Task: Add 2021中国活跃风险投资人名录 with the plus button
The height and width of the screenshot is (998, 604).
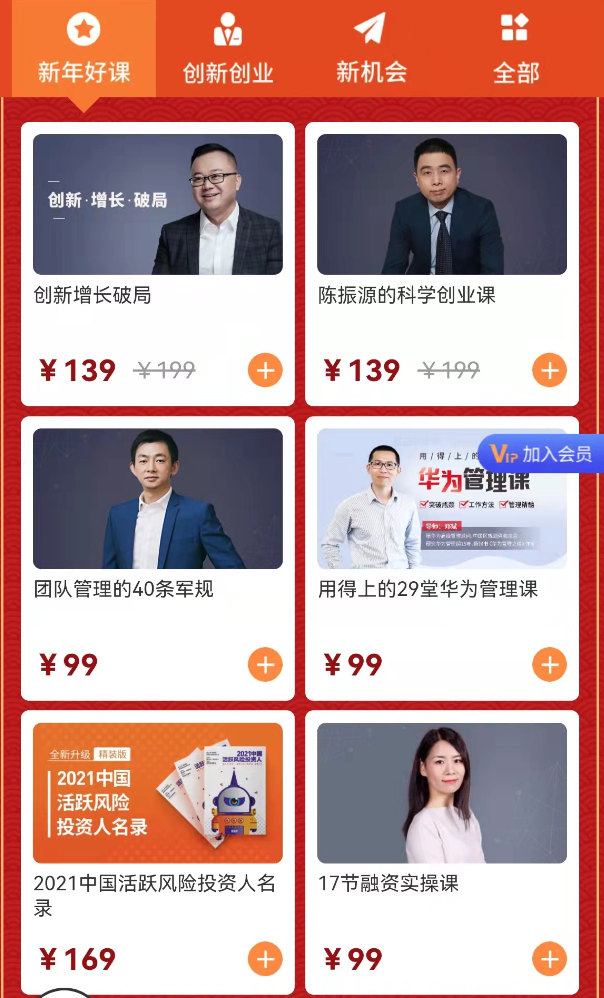Action: 265,959
